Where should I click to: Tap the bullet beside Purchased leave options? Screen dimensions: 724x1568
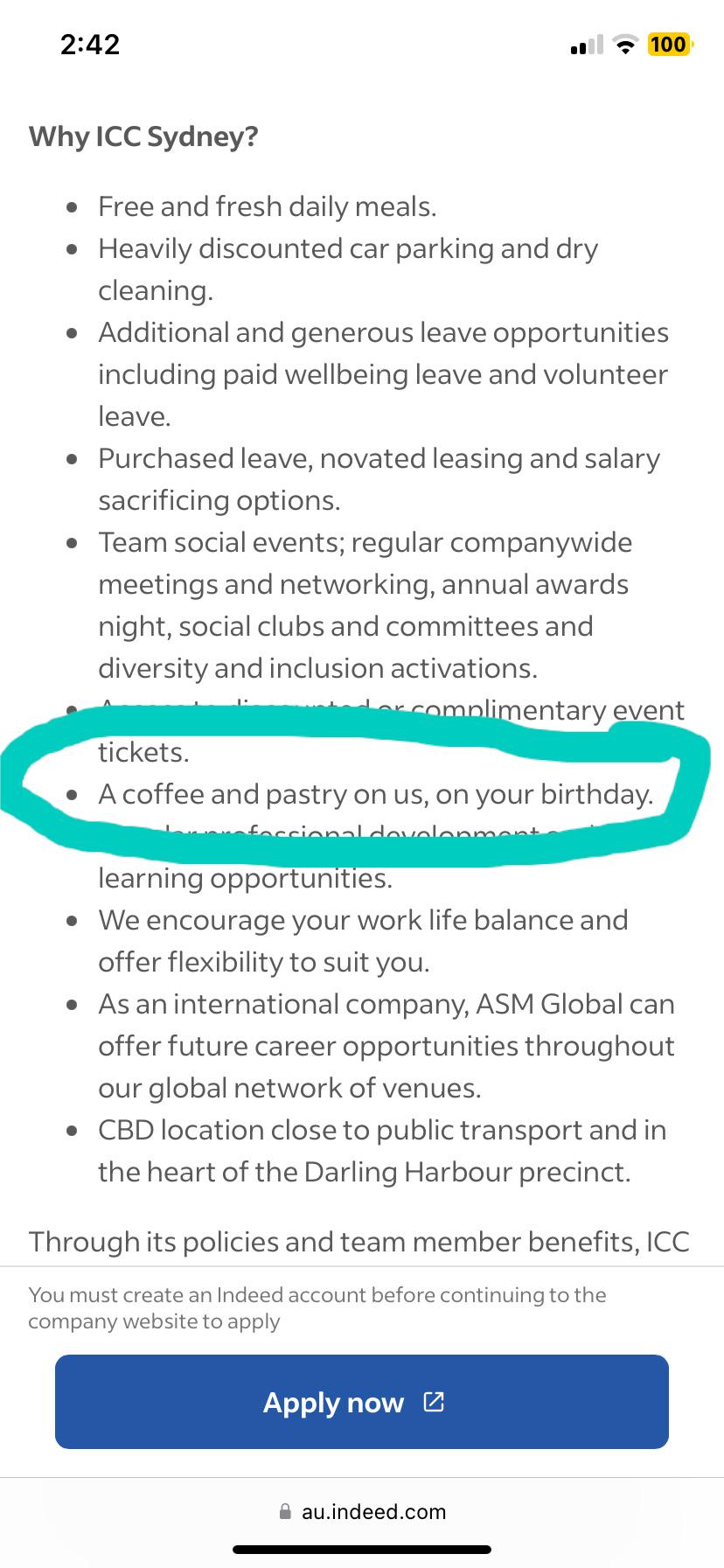[x=72, y=459]
